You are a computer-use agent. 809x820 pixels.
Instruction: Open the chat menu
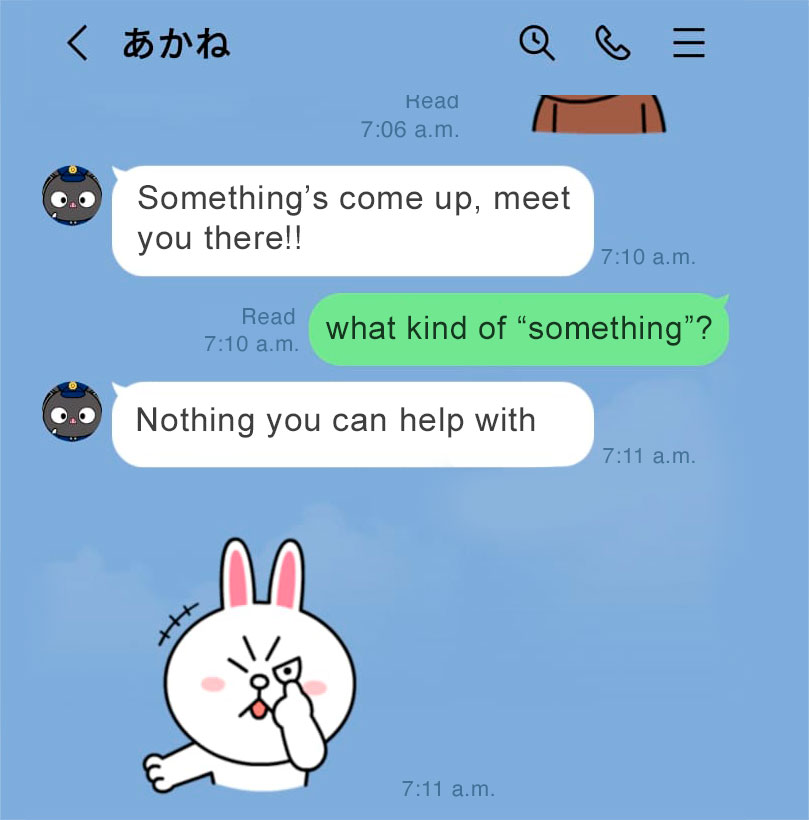(x=688, y=43)
